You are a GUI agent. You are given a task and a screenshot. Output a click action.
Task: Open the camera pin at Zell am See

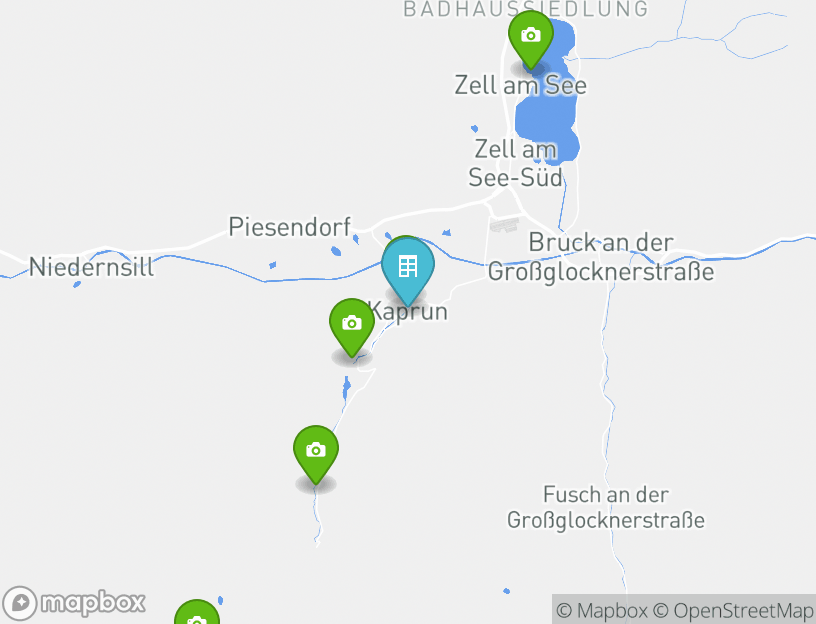(x=531, y=36)
